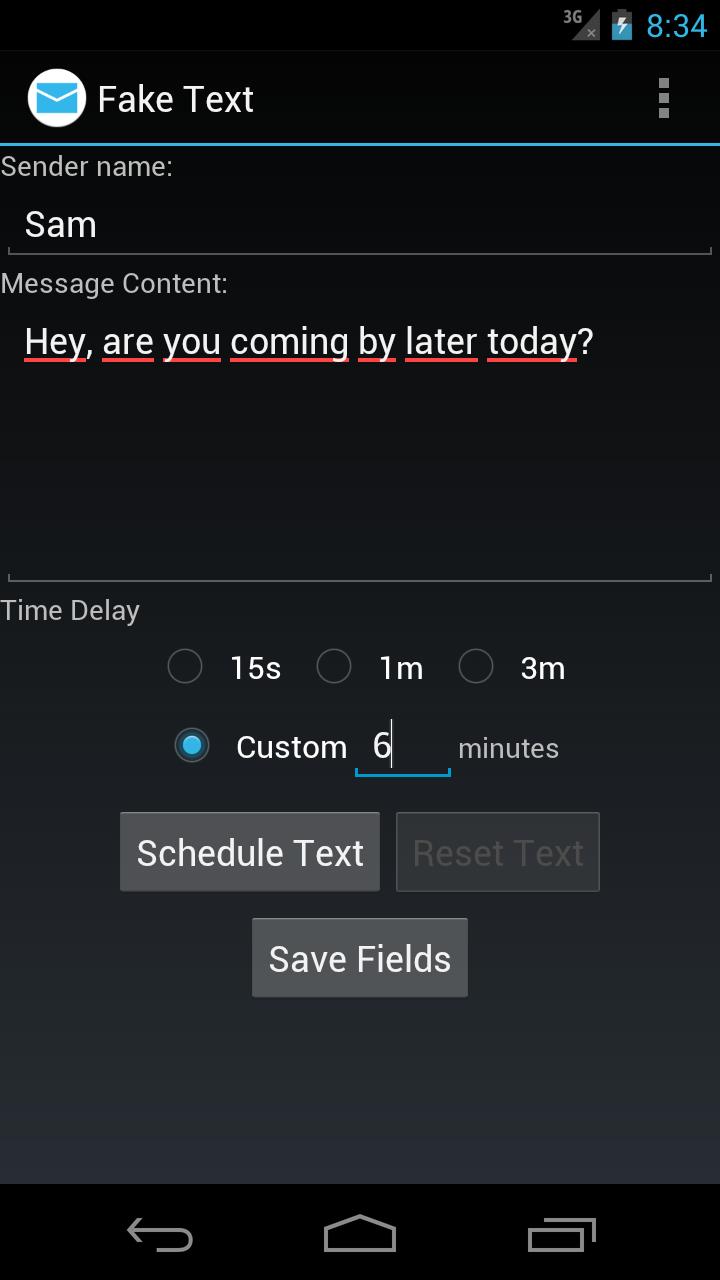This screenshot has height=1280, width=720.
Task: Select the Custom delay radio button
Action: [x=192, y=746]
